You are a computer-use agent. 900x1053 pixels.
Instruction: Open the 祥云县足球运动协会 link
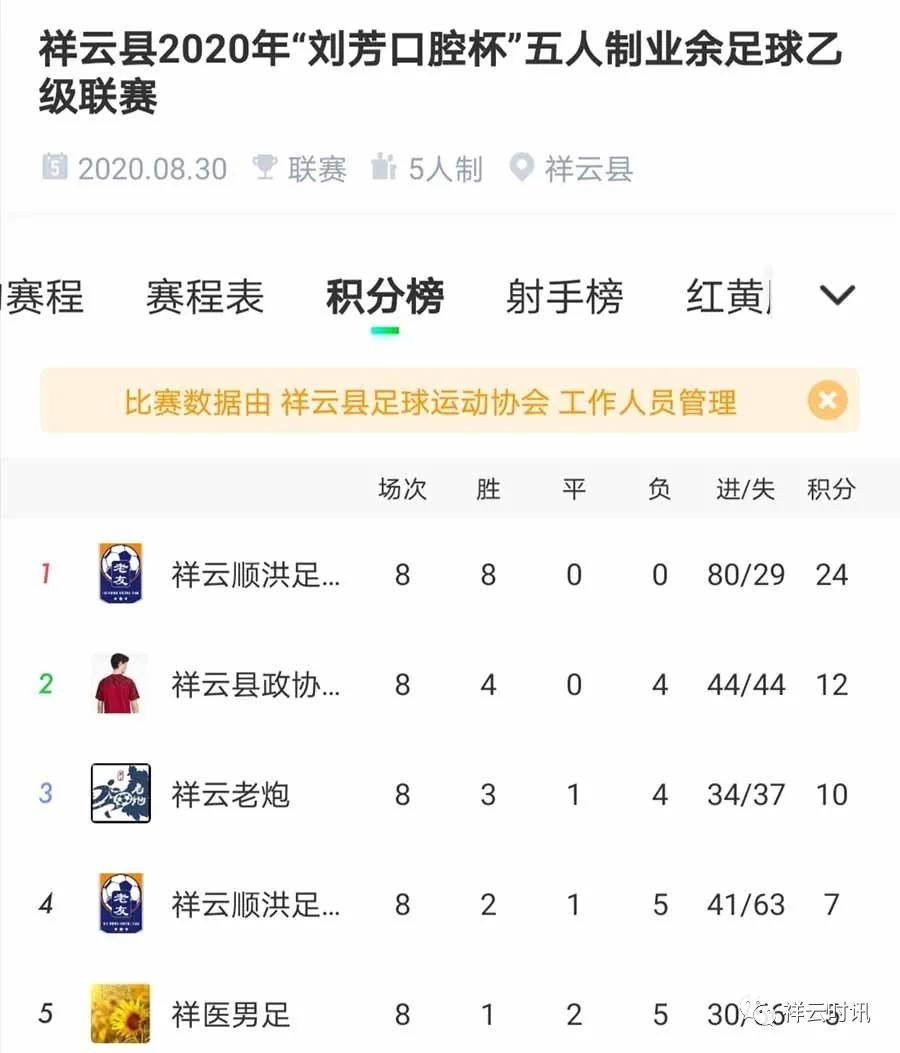pos(413,400)
